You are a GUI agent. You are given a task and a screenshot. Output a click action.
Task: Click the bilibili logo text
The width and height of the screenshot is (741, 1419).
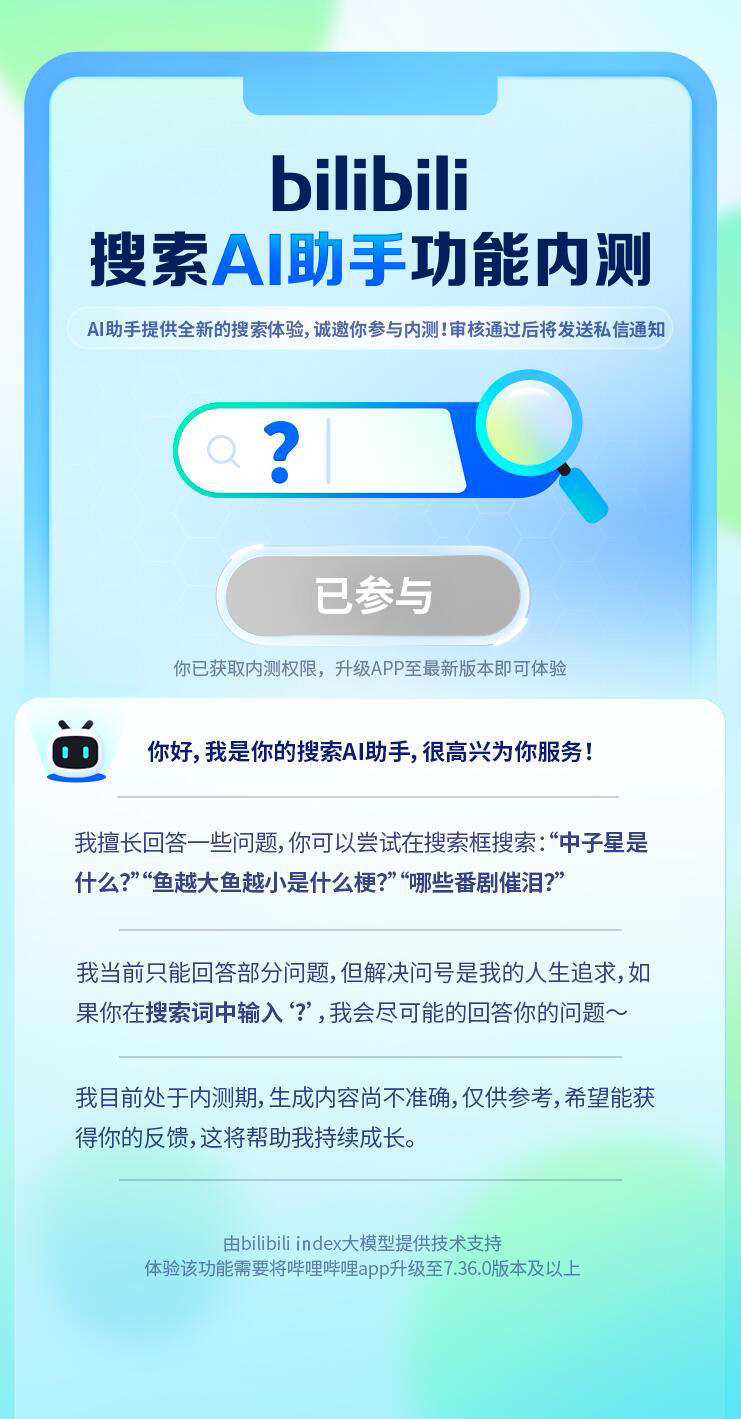pyautogui.click(x=370, y=184)
